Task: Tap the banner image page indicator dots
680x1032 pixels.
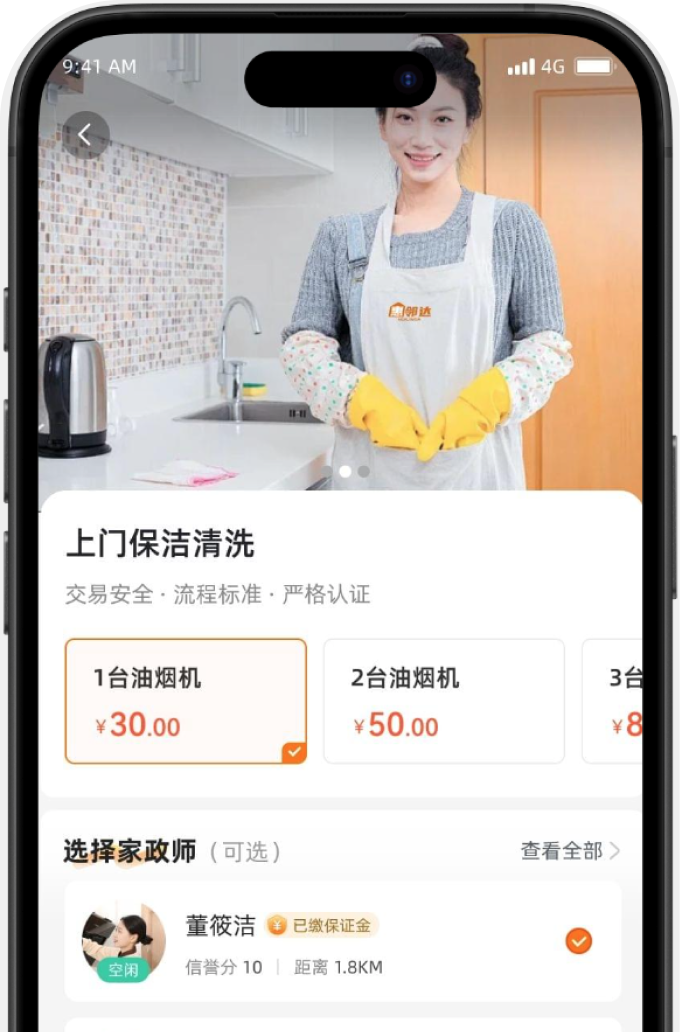Action: [x=345, y=471]
